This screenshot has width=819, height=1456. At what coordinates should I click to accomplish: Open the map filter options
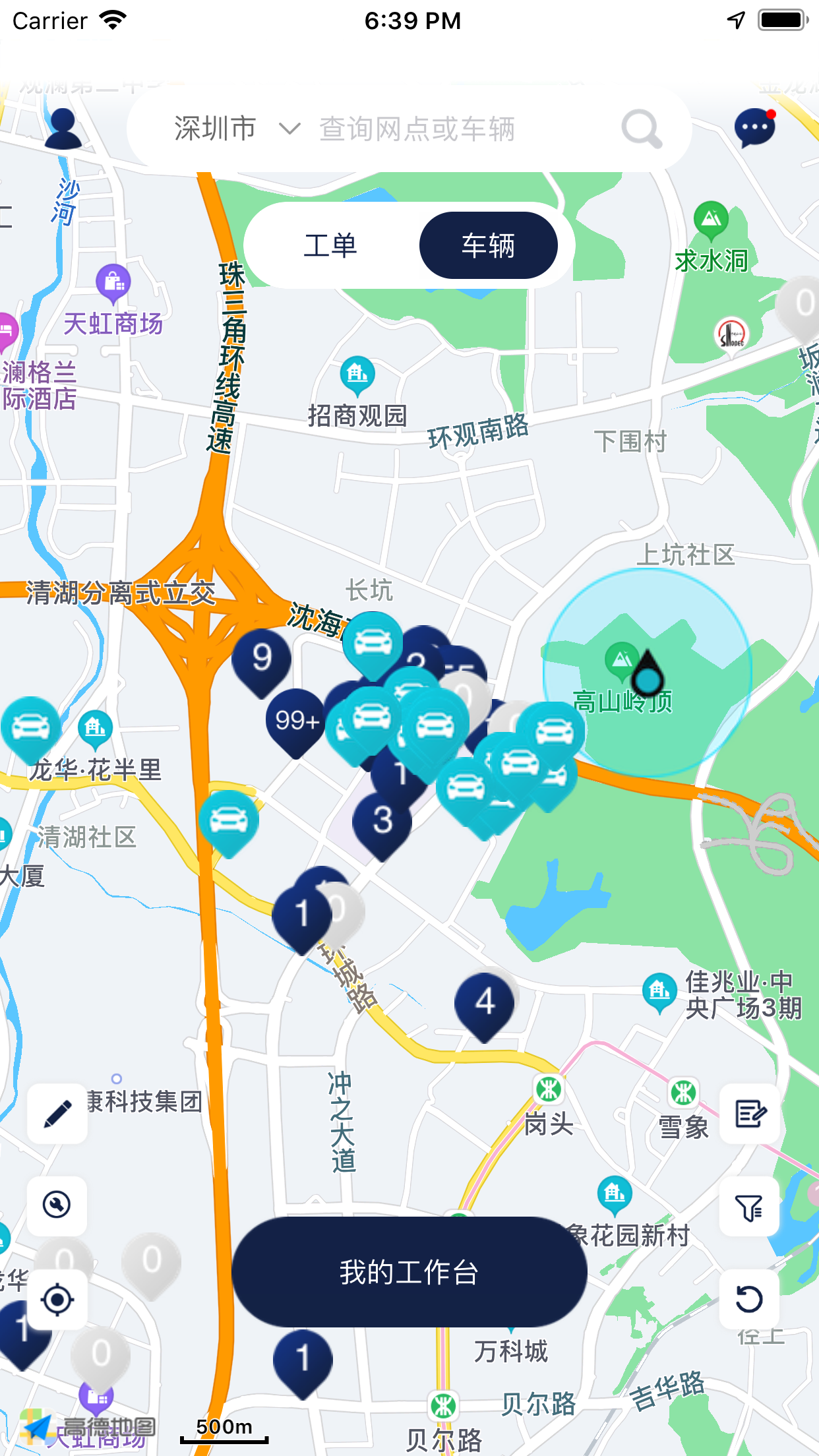[750, 1207]
